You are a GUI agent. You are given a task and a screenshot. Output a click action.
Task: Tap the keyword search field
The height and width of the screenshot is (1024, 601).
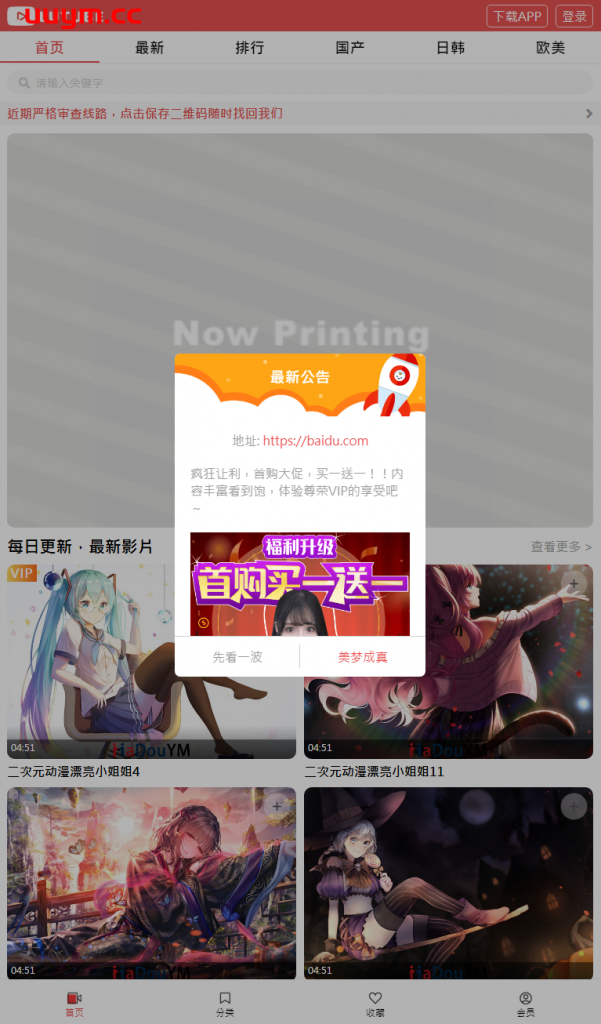click(x=300, y=83)
